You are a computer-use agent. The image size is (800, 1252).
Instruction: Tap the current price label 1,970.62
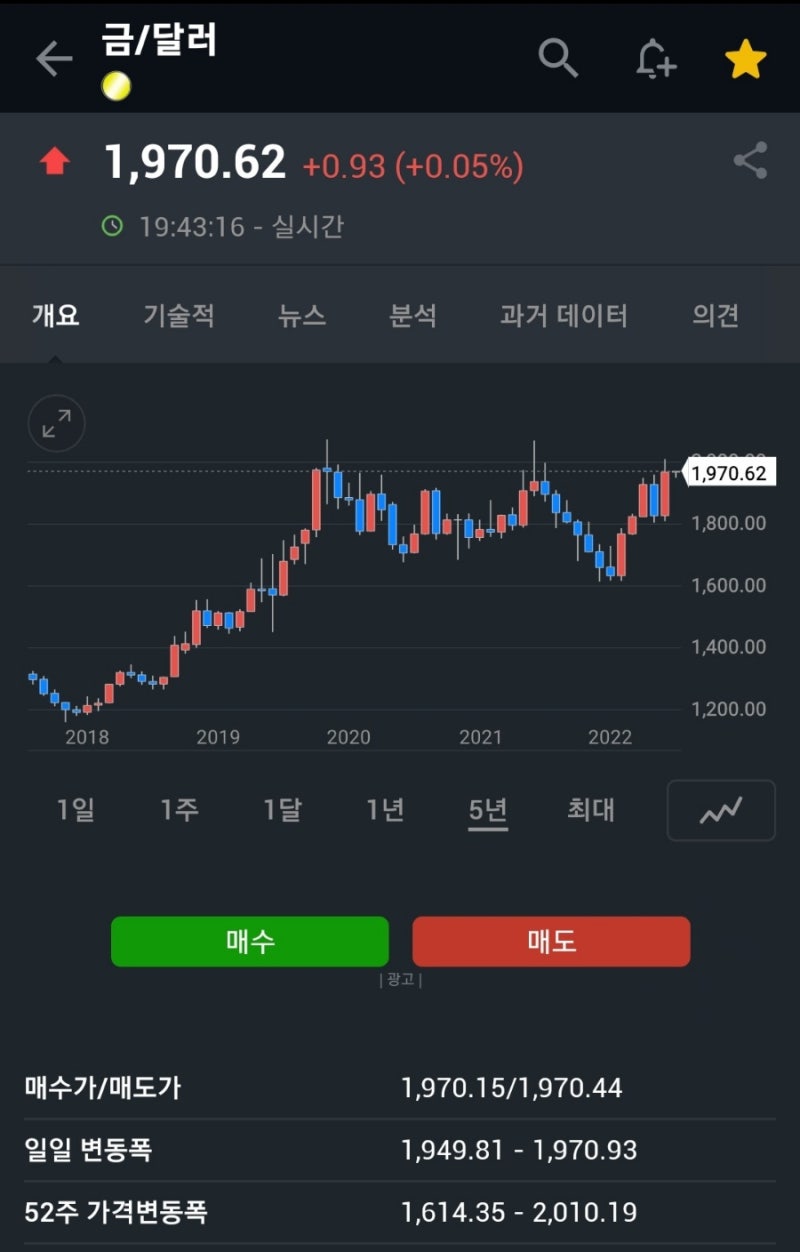click(x=196, y=163)
